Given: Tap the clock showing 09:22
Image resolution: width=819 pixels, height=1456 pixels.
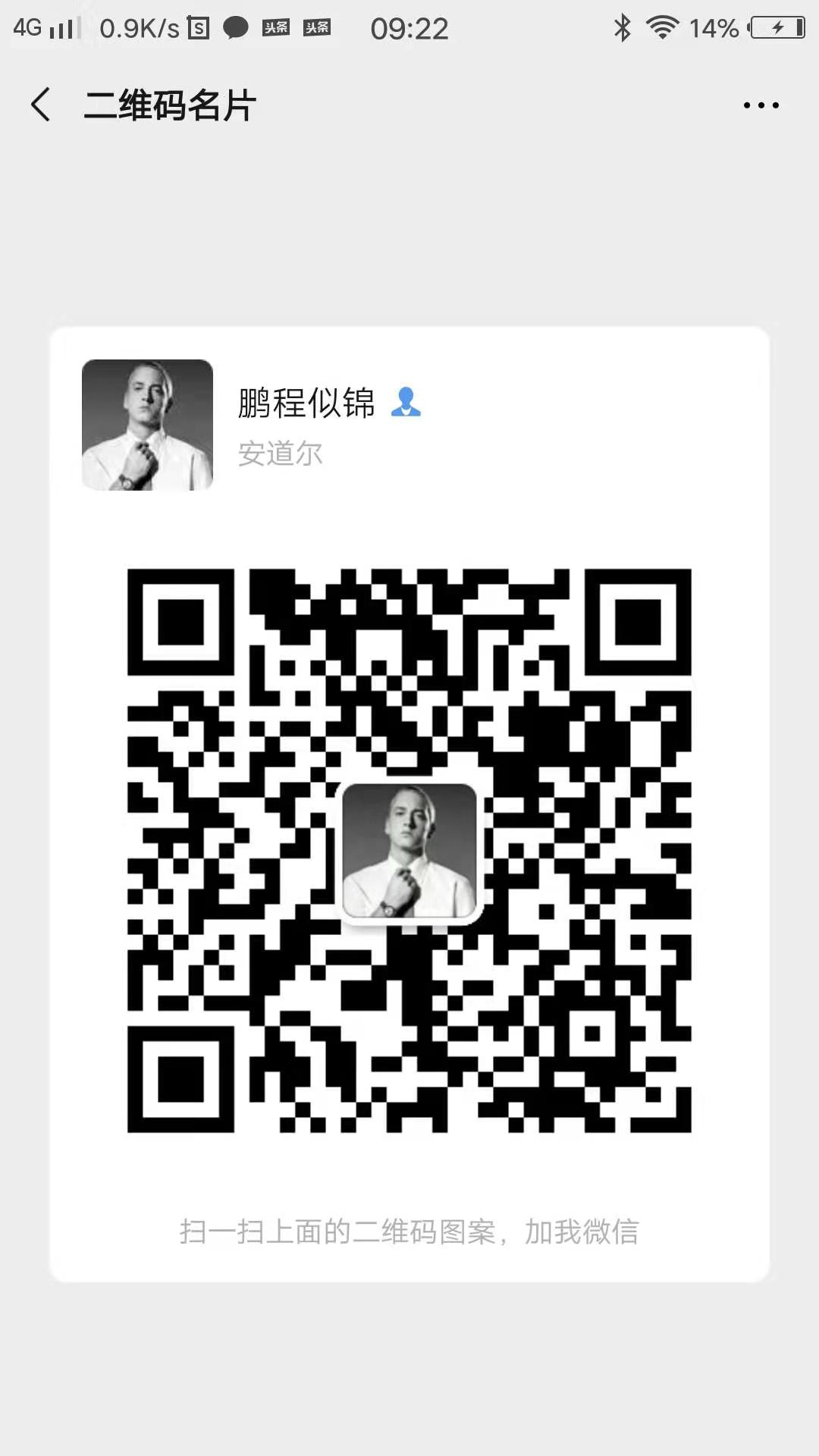Looking at the screenshot, I should click(410, 27).
